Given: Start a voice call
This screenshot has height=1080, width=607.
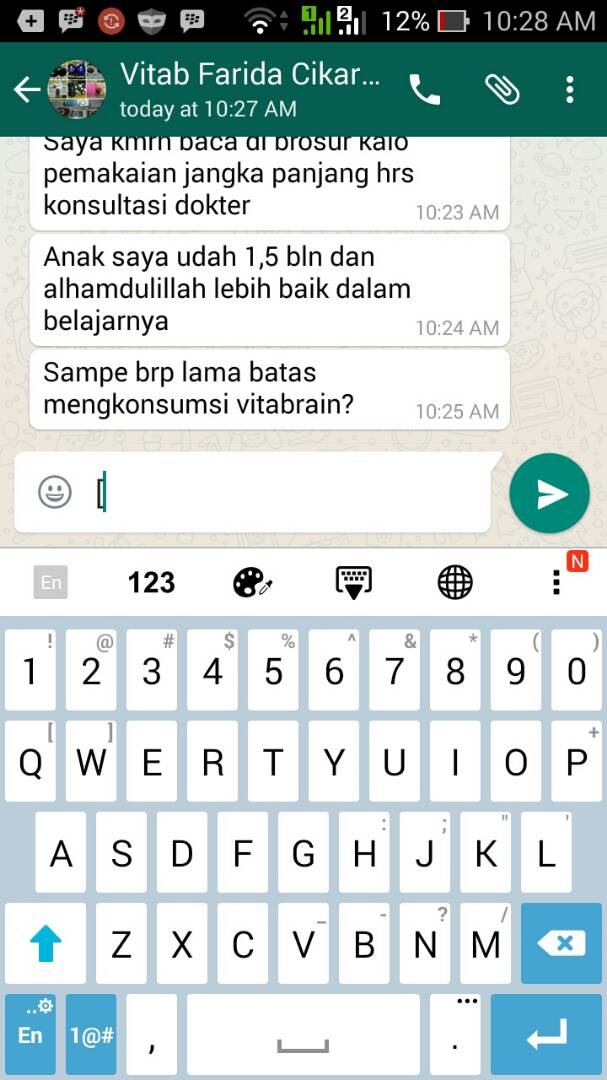Looking at the screenshot, I should [x=424, y=90].
